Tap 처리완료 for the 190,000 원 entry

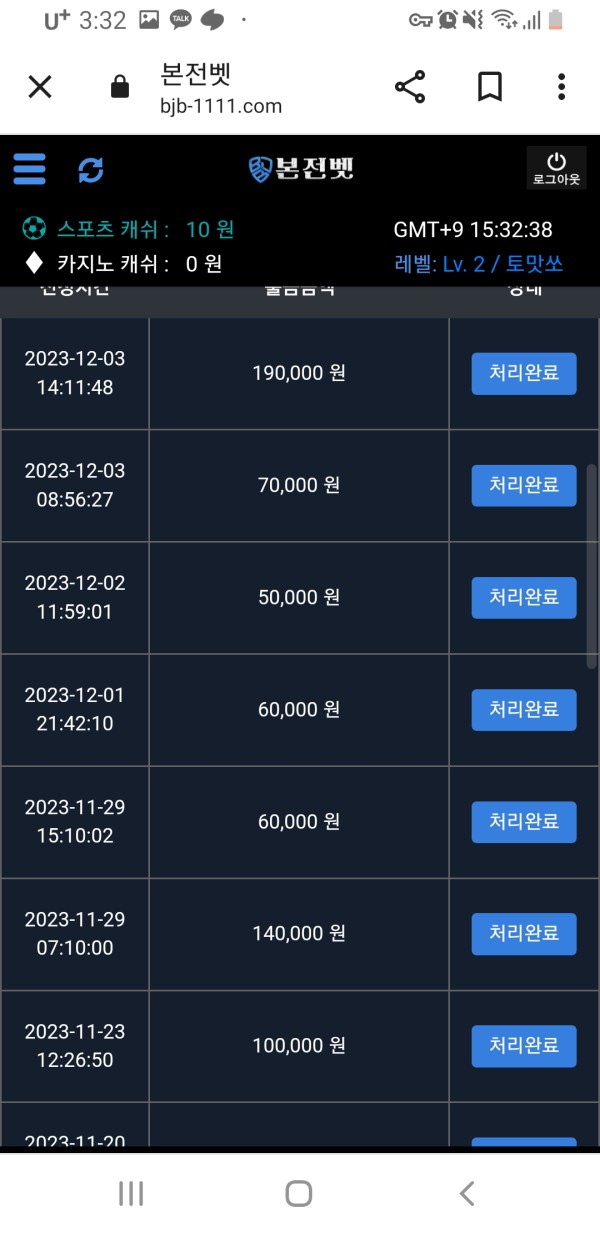pyautogui.click(x=524, y=374)
